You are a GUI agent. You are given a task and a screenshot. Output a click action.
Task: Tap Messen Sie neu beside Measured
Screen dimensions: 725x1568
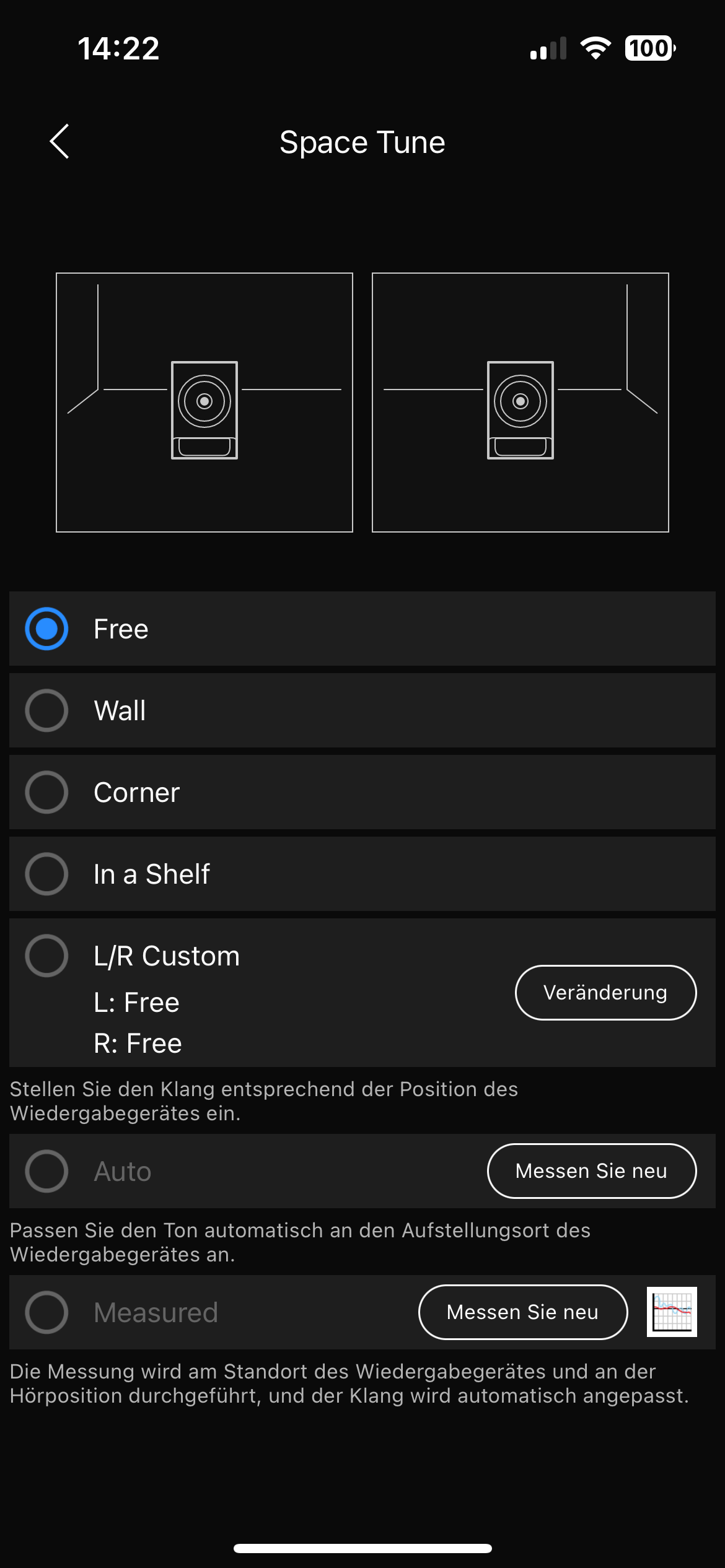[x=523, y=1312]
